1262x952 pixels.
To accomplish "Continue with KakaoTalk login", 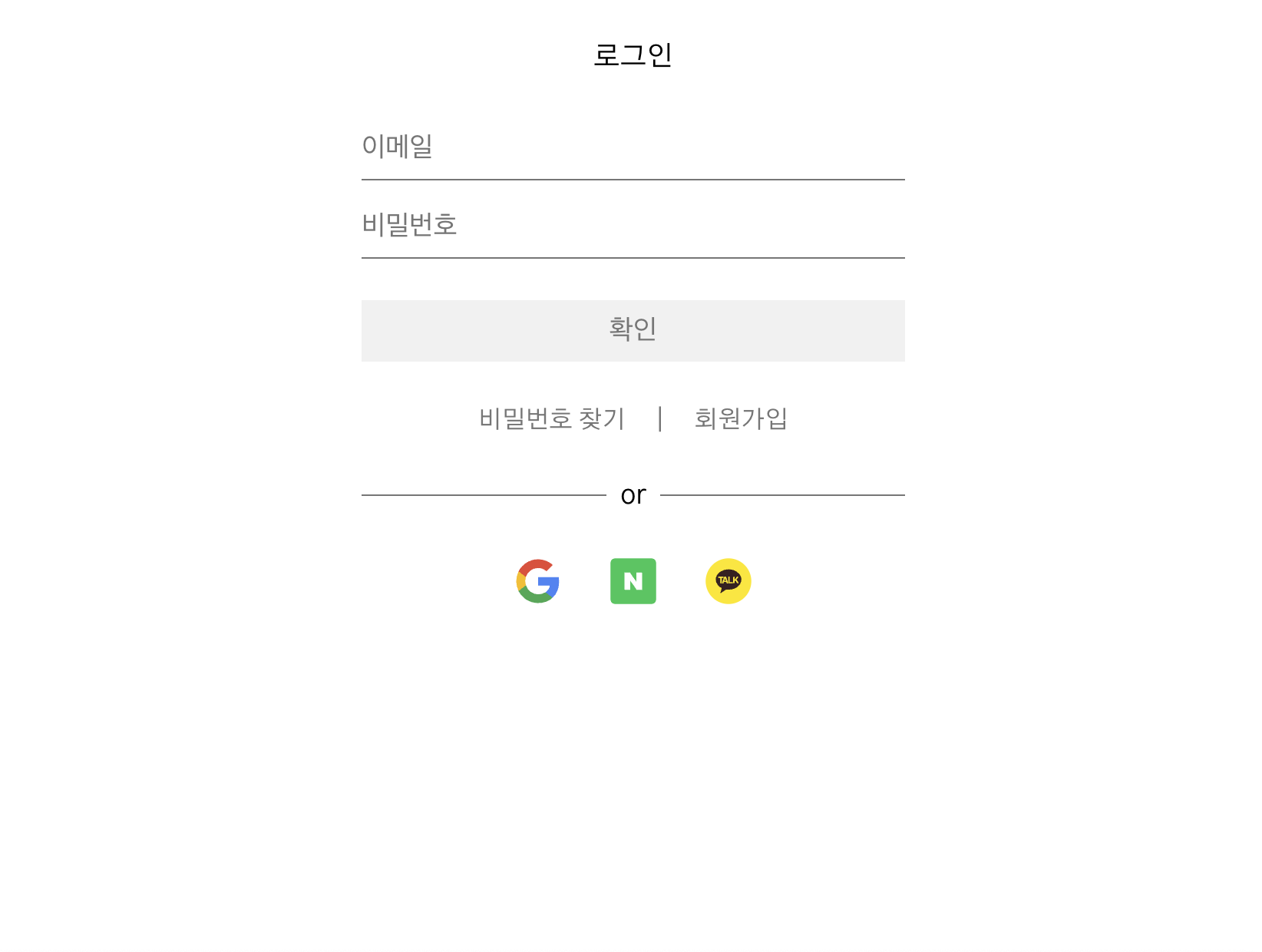I will (x=728, y=581).
